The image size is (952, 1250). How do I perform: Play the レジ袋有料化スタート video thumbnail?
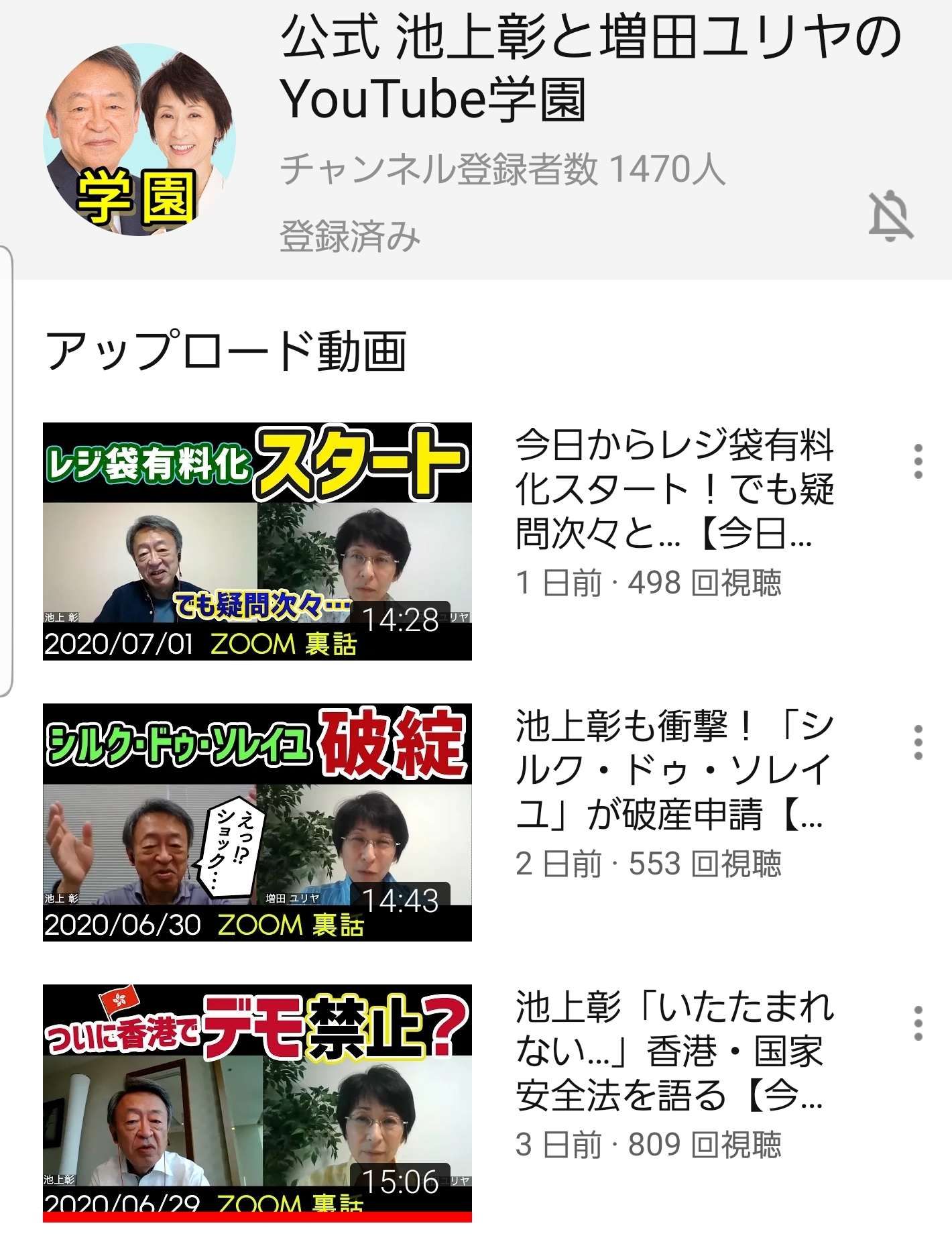[x=257, y=541]
